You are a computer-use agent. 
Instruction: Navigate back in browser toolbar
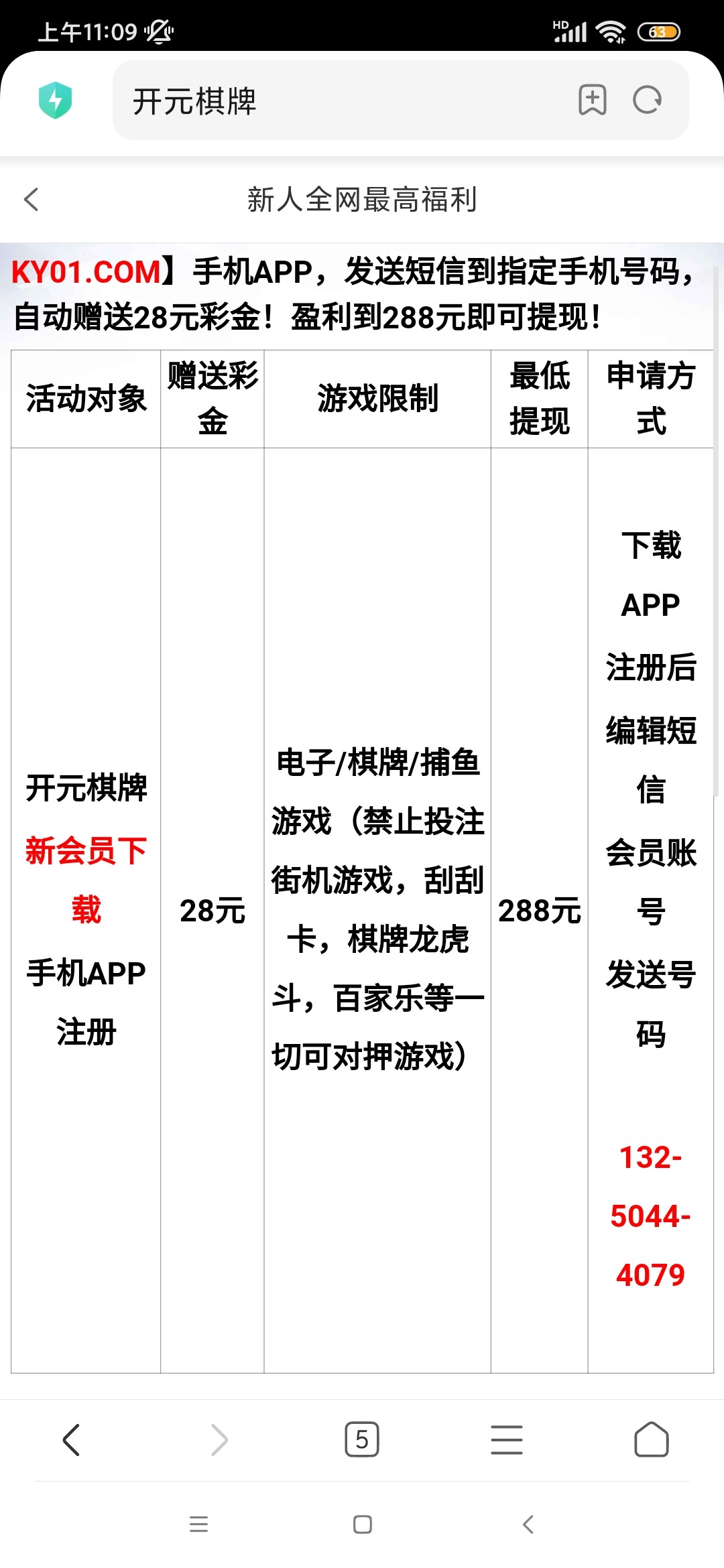coord(71,1439)
